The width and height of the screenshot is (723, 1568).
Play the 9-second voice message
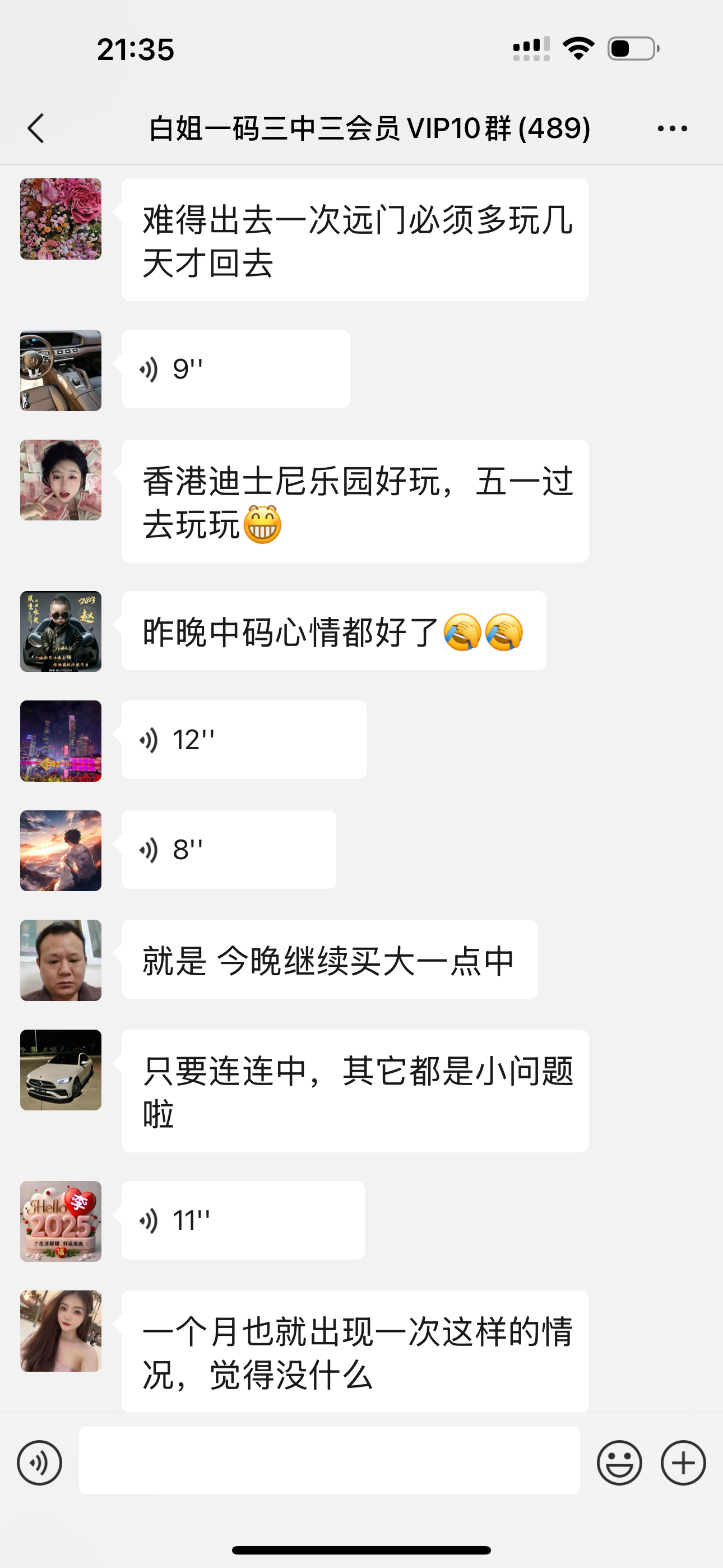[235, 369]
